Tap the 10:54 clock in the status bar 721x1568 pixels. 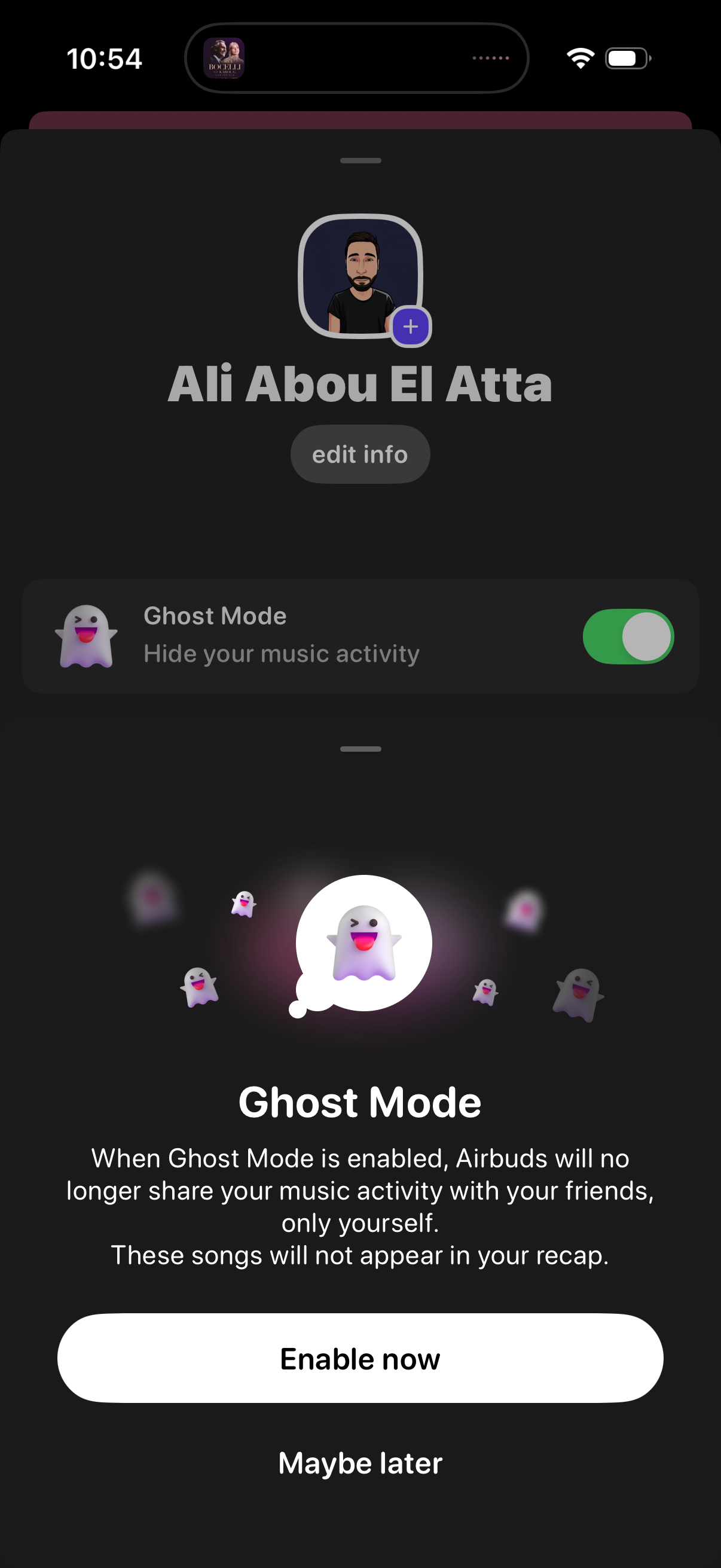tap(104, 58)
